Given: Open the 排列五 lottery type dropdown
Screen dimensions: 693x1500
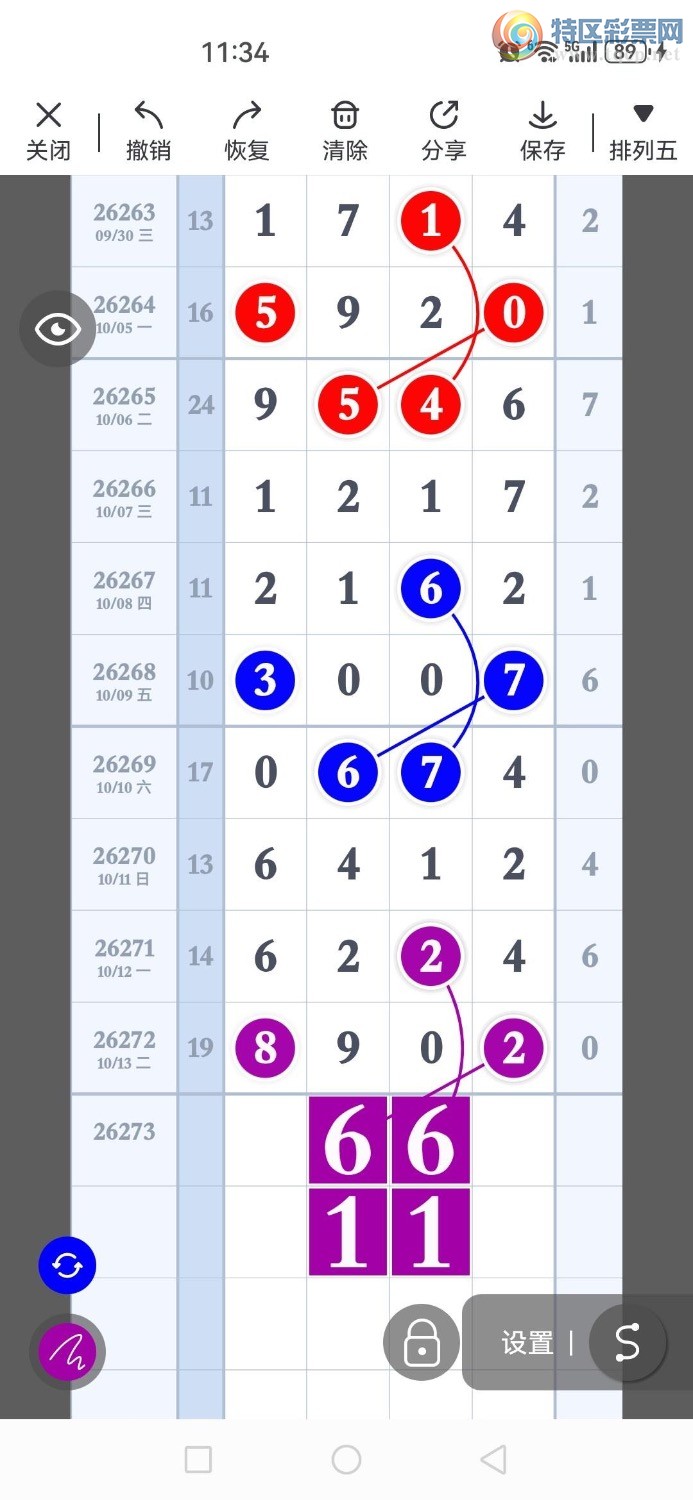Looking at the screenshot, I should click(x=643, y=131).
